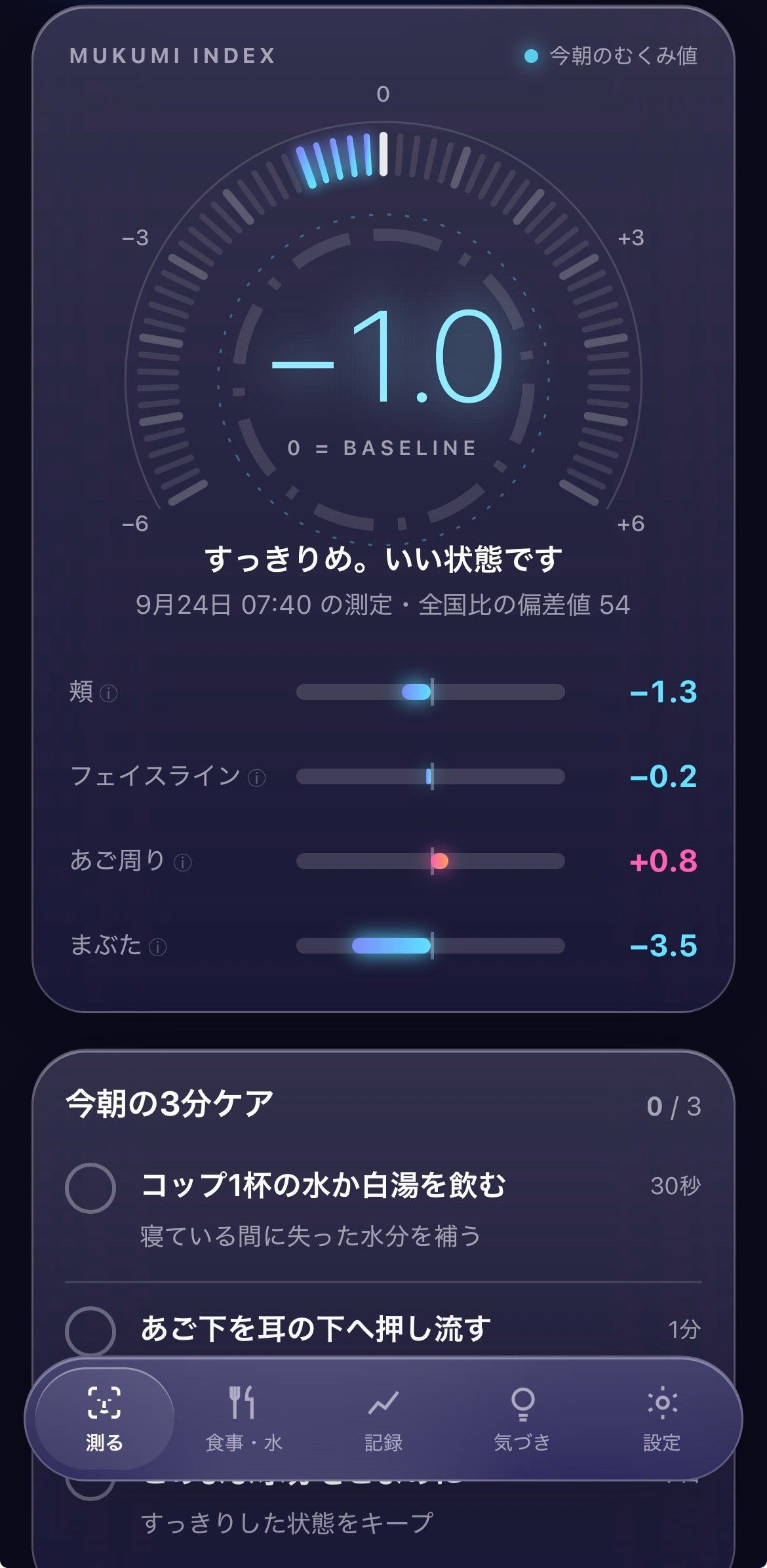This screenshot has width=767, height=1568.
Task: Open the 記録 tab
Action: click(383, 1418)
